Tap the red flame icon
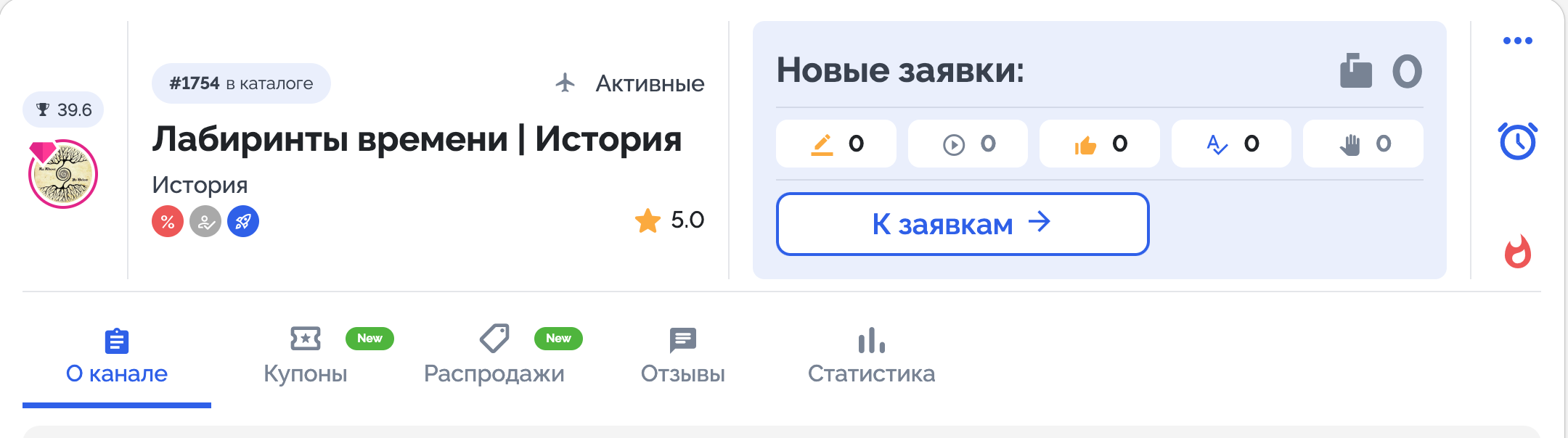The width and height of the screenshot is (1568, 438). 1517,252
